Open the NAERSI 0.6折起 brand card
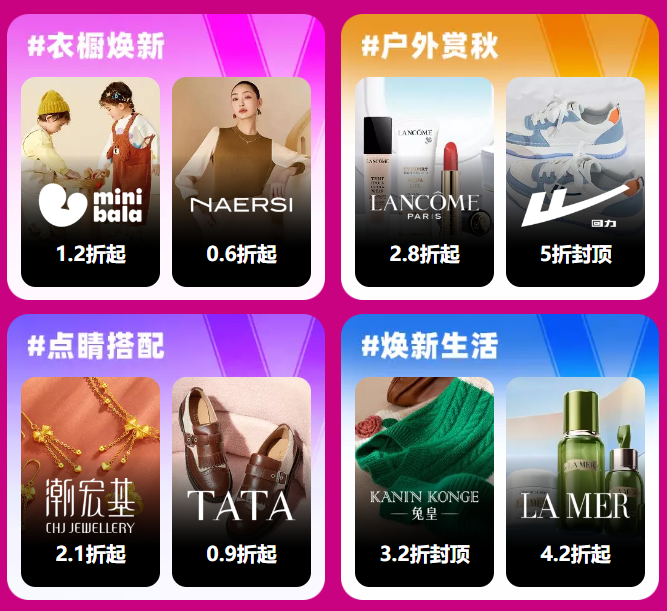The image size is (667, 611). (241, 182)
